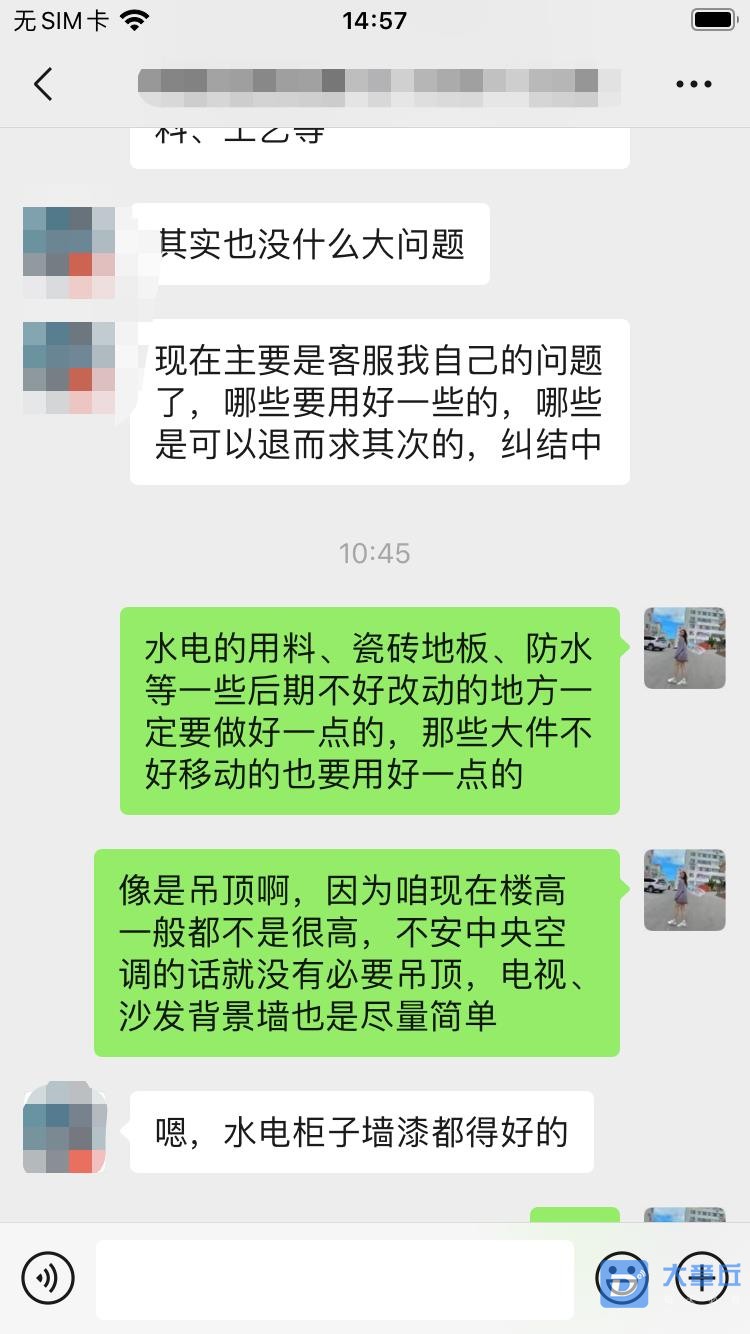Open the avatar beside 嗯，水电柜子墙漆 message
The image size is (750, 1334).
click(66, 1127)
